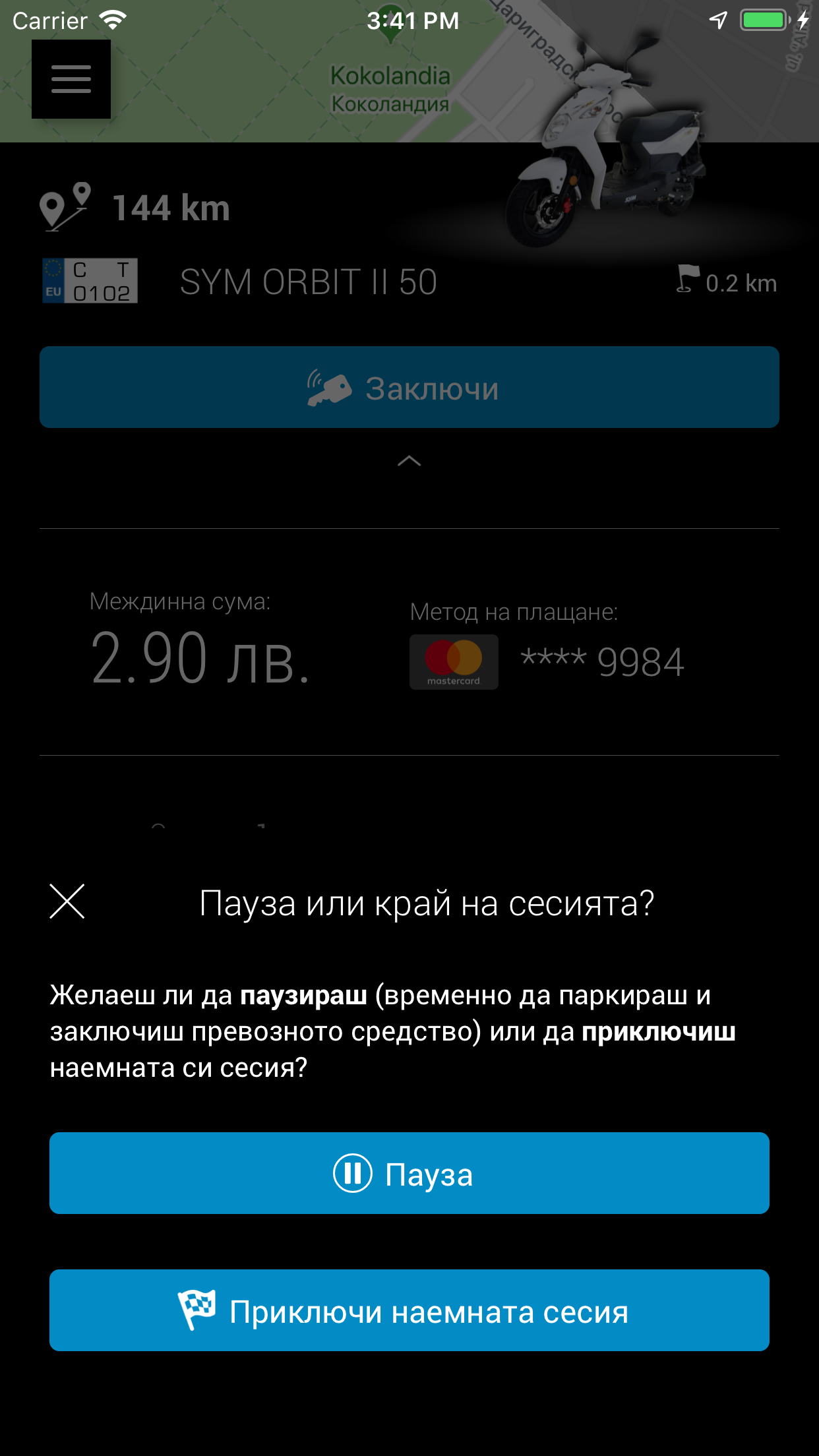The image size is (819, 1456).
Task: Tap the 2.90 лв. interim amount
Action: pyautogui.click(x=200, y=656)
